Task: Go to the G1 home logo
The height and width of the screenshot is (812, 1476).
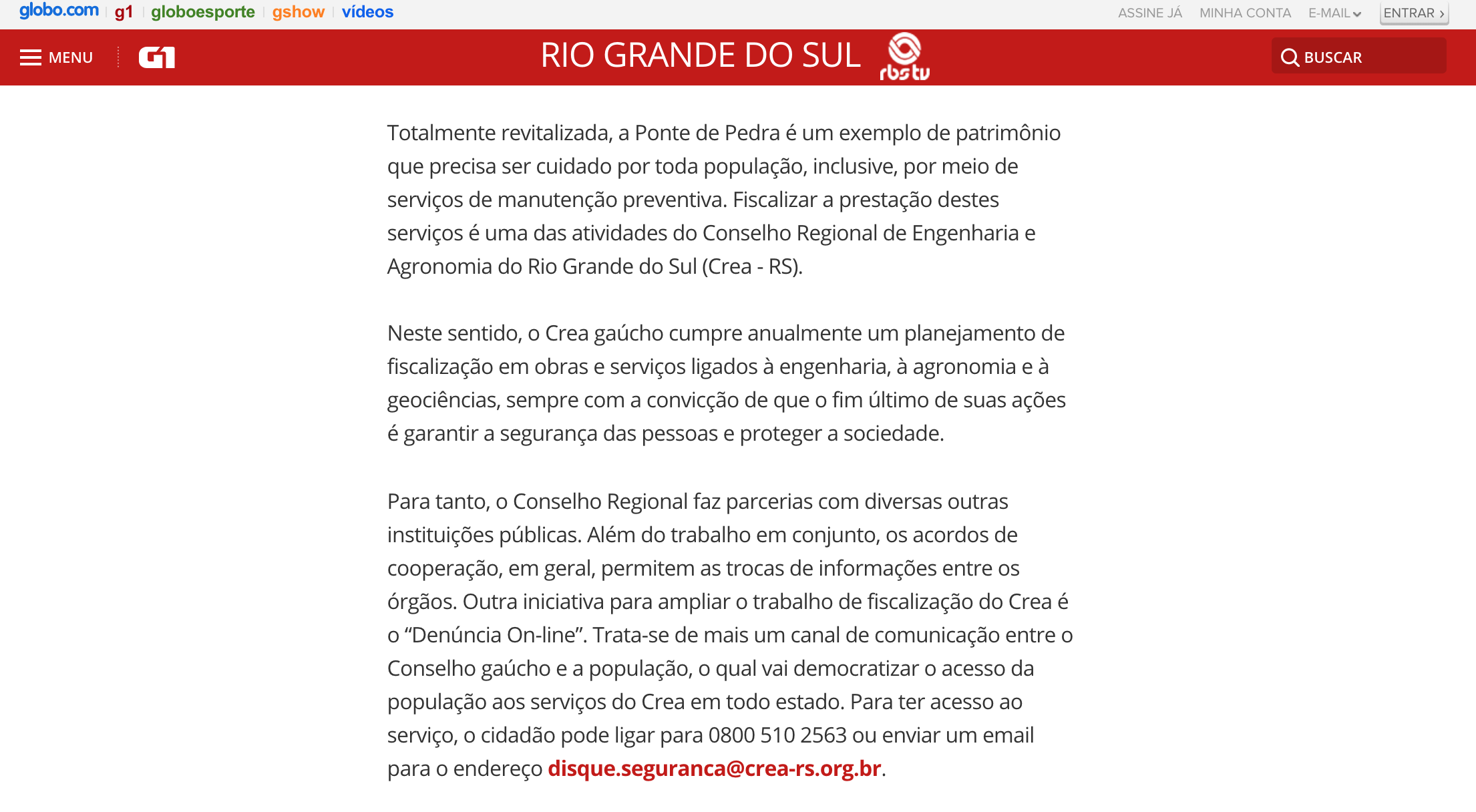Action: pyautogui.click(x=156, y=57)
